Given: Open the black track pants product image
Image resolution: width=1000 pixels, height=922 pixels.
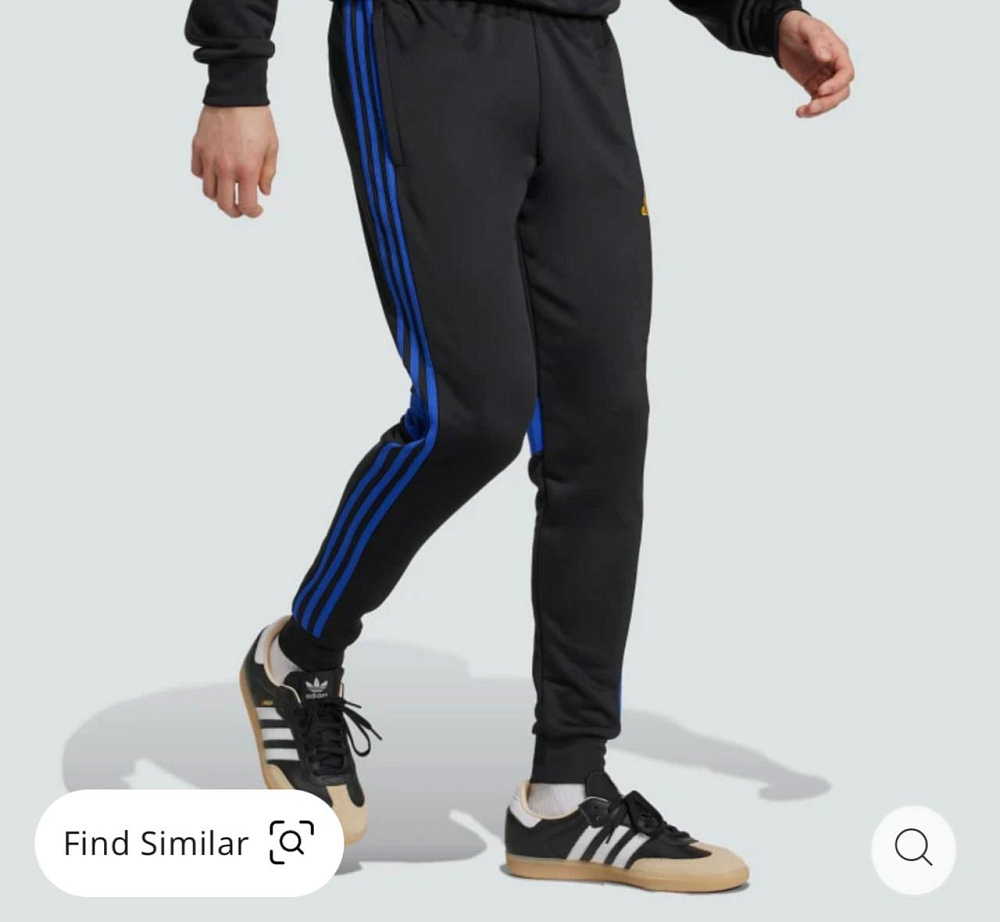Looking at the screenshot, I should point(500,400).
